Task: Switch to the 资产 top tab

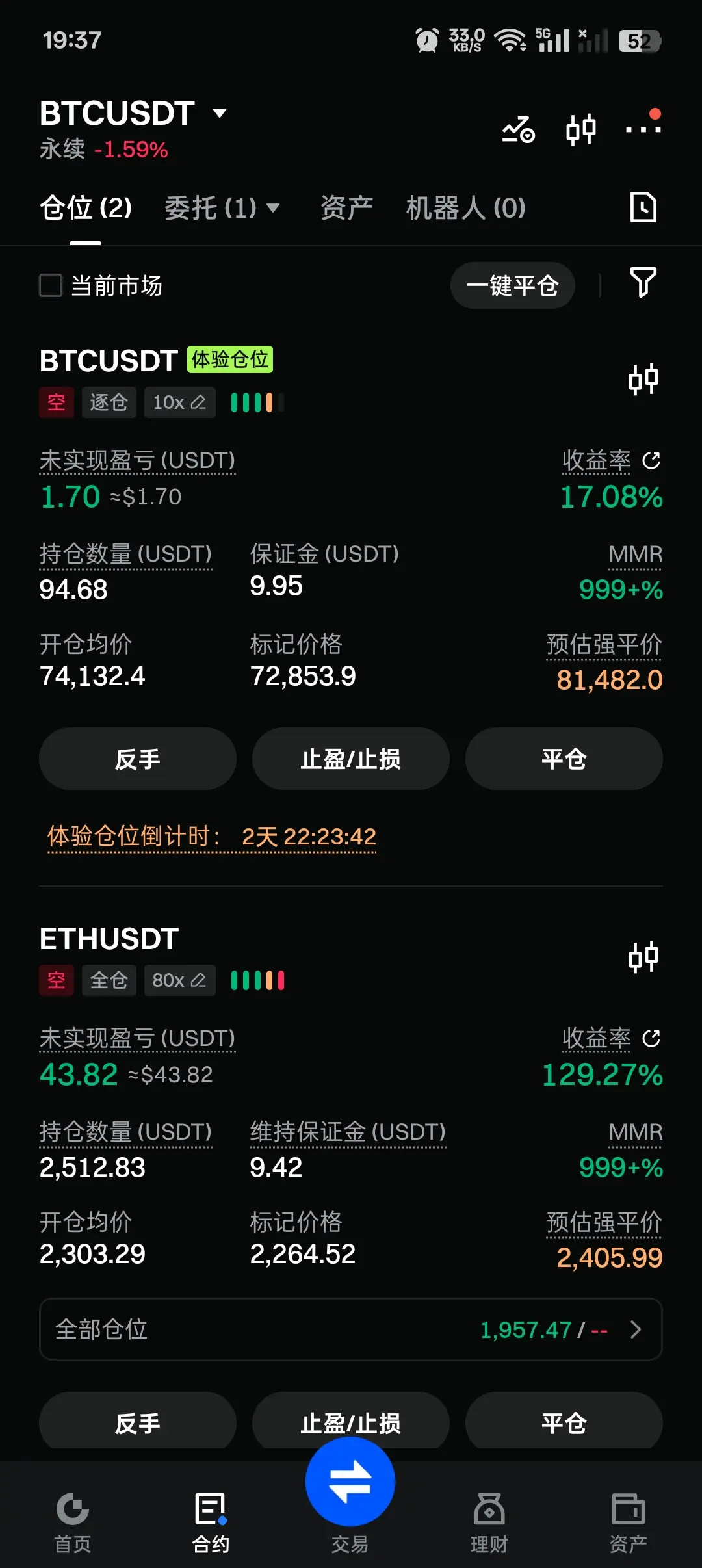Action: point(346,208)
